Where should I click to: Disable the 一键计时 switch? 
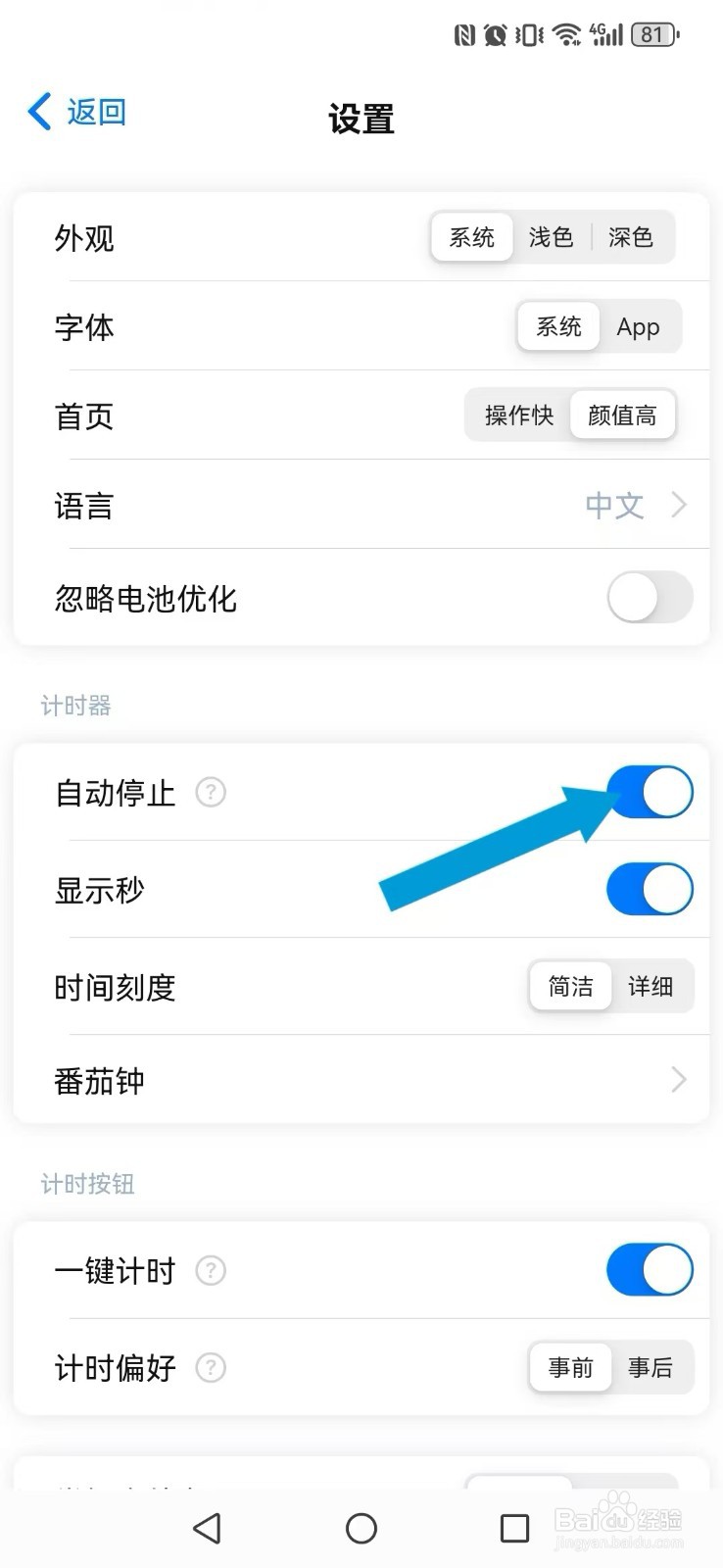tap(651, 1269)
